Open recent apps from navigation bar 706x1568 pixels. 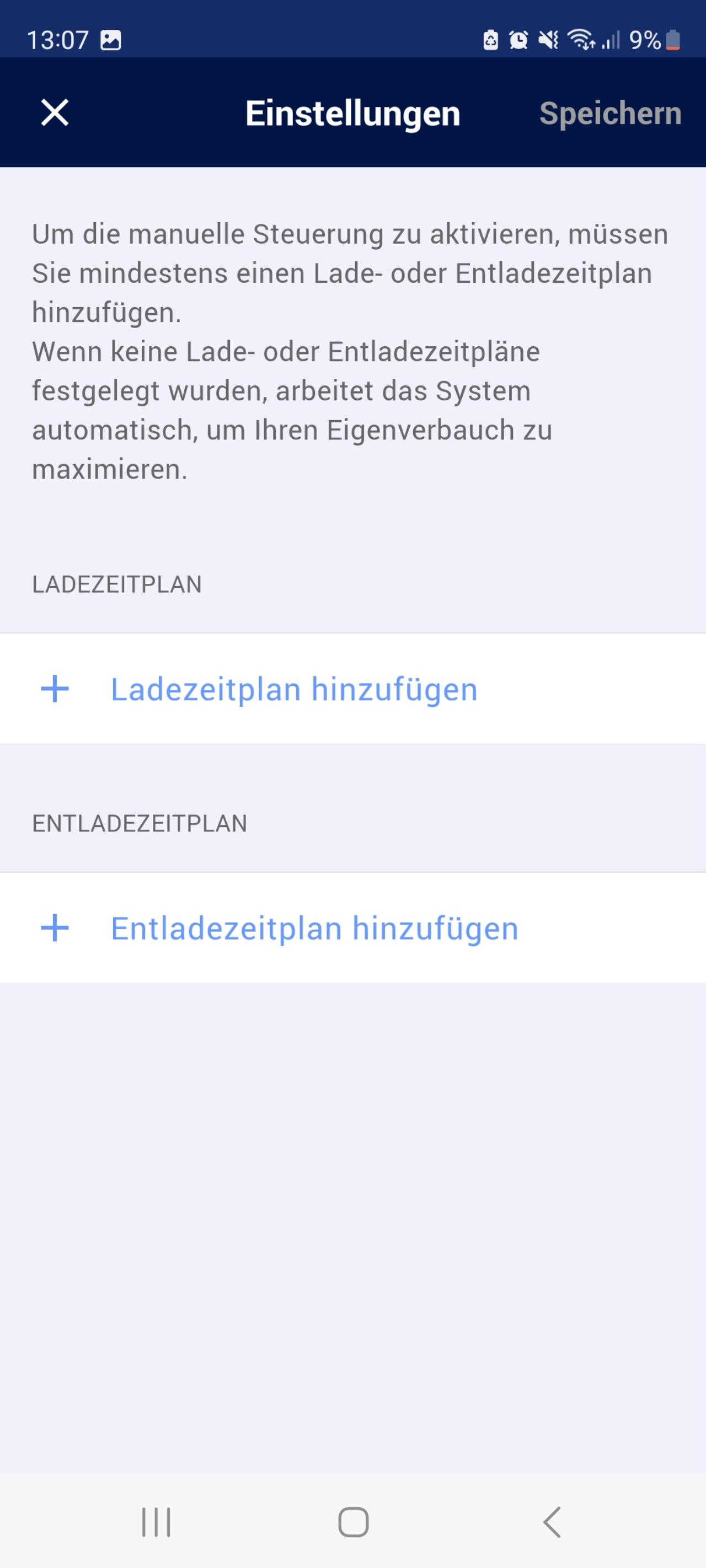coord(156,1522)
